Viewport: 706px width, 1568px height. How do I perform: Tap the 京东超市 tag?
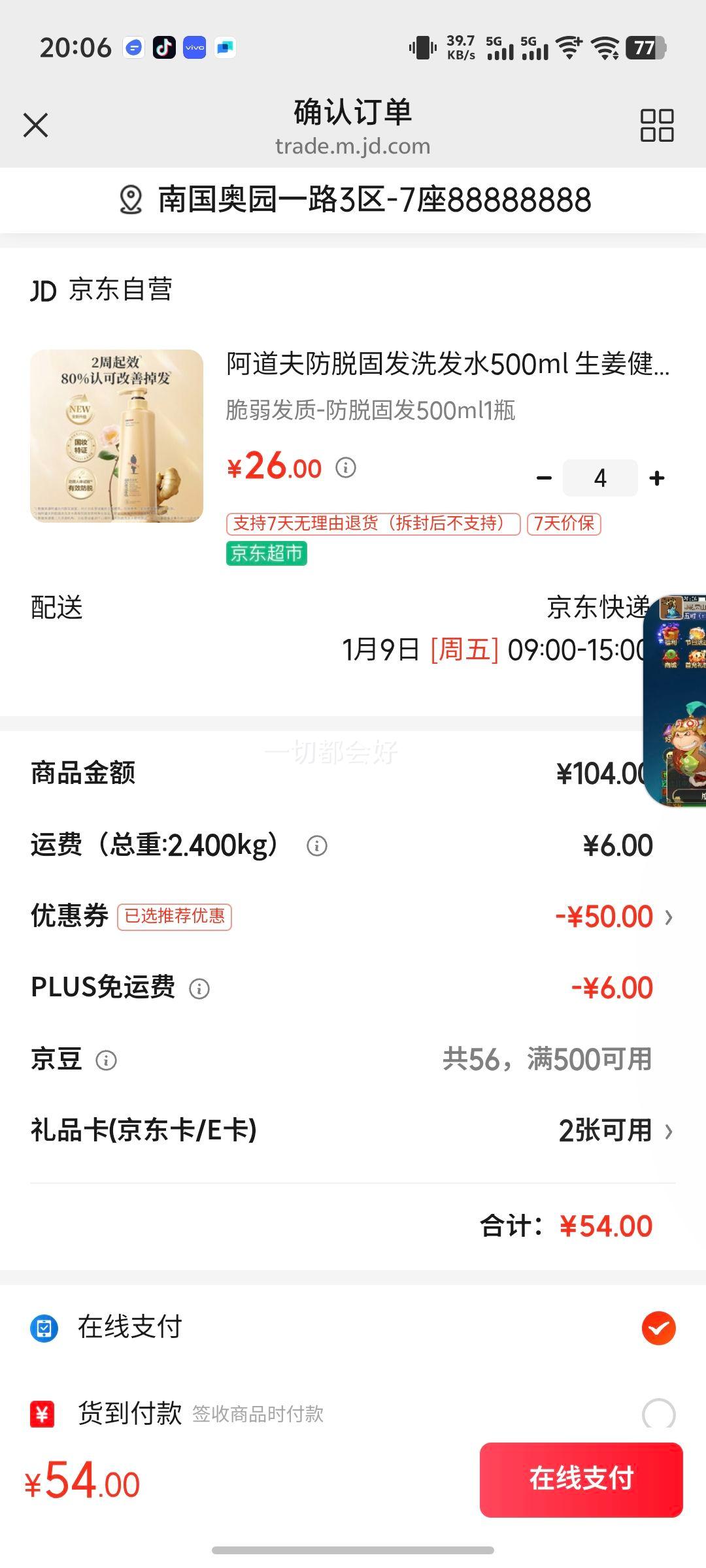[266, 553]
